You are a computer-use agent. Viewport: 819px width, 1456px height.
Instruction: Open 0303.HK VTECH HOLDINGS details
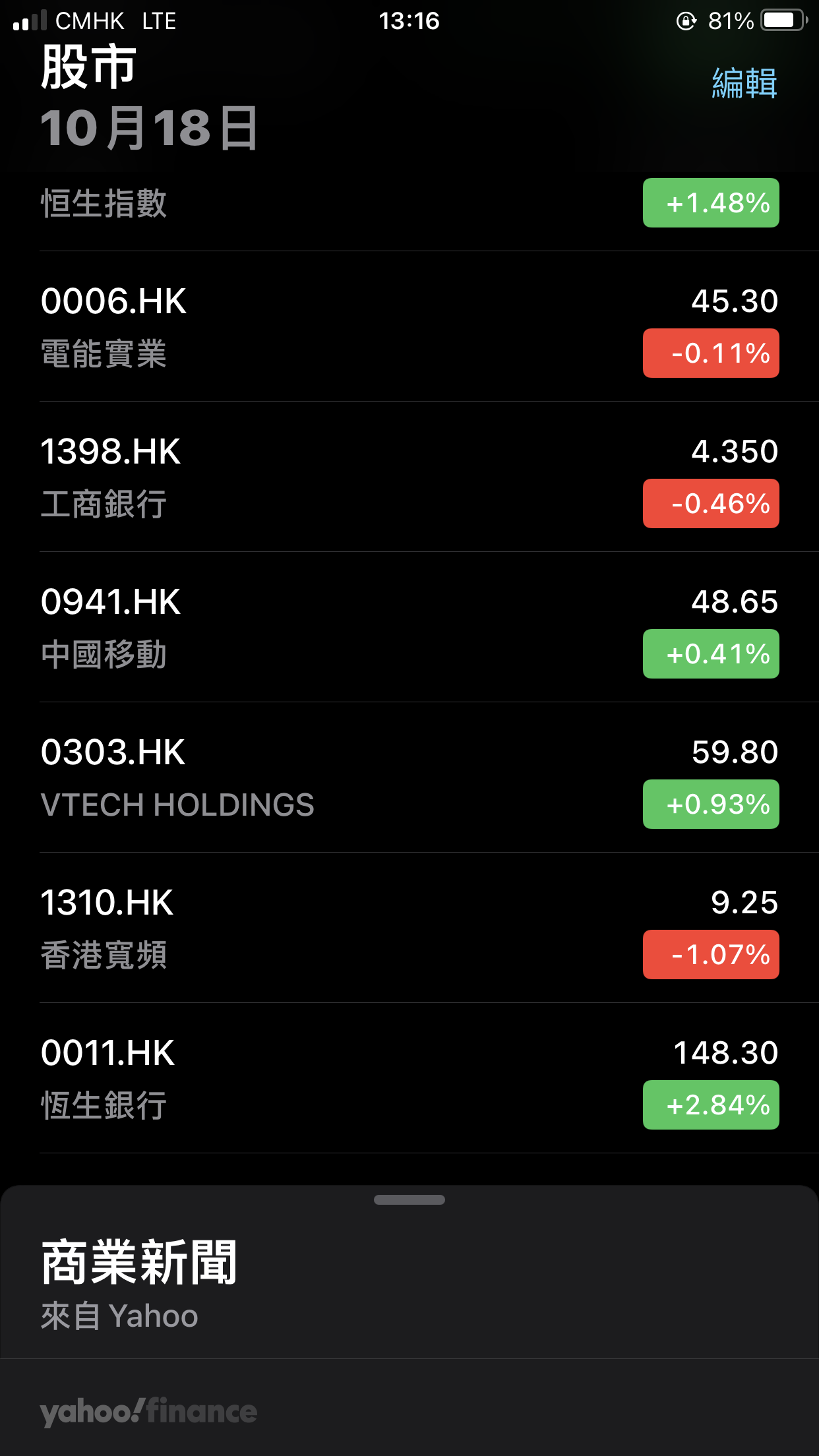click(264, 777)
